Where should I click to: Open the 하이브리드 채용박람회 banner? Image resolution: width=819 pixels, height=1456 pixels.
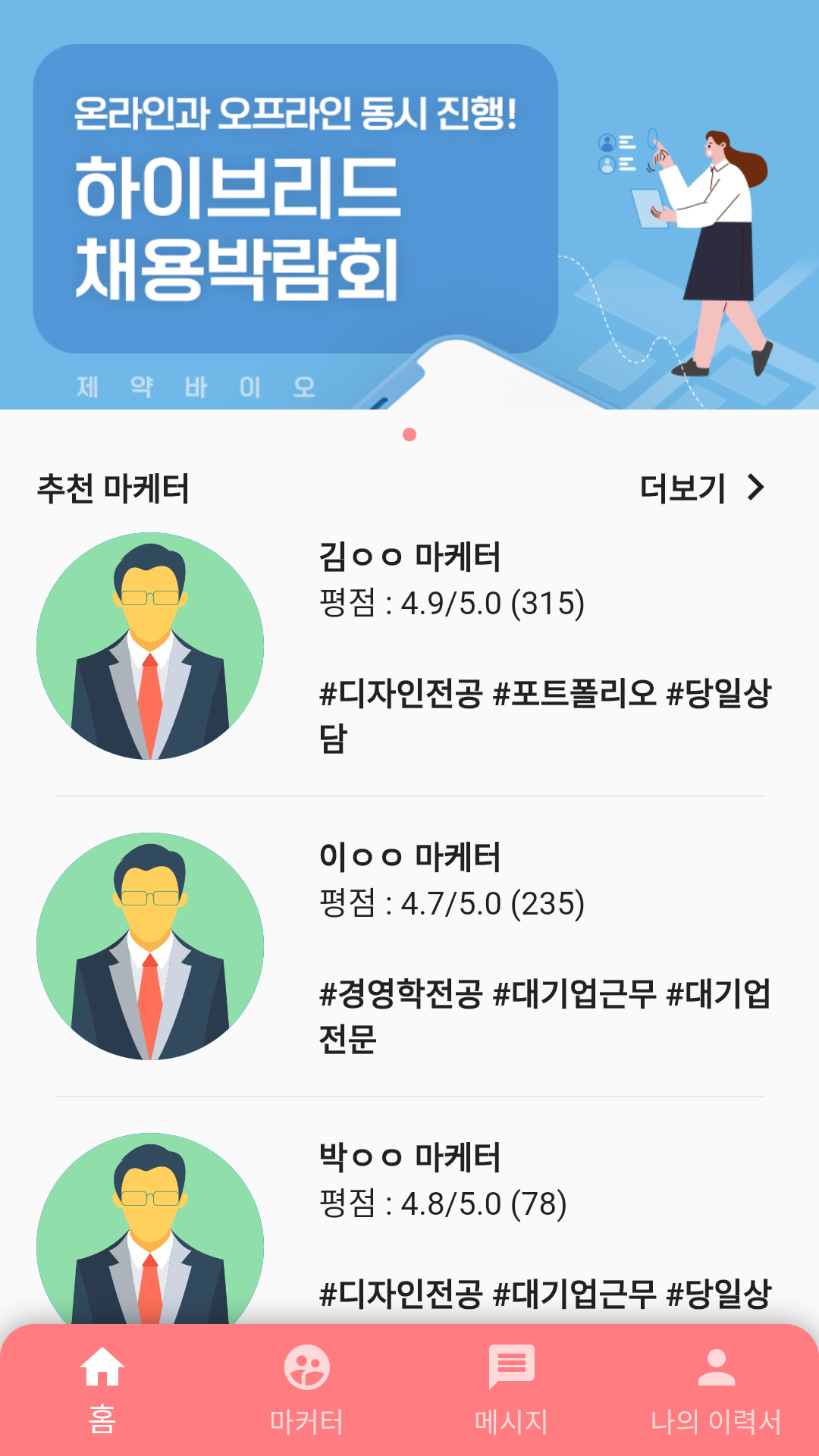pos(409,205)
